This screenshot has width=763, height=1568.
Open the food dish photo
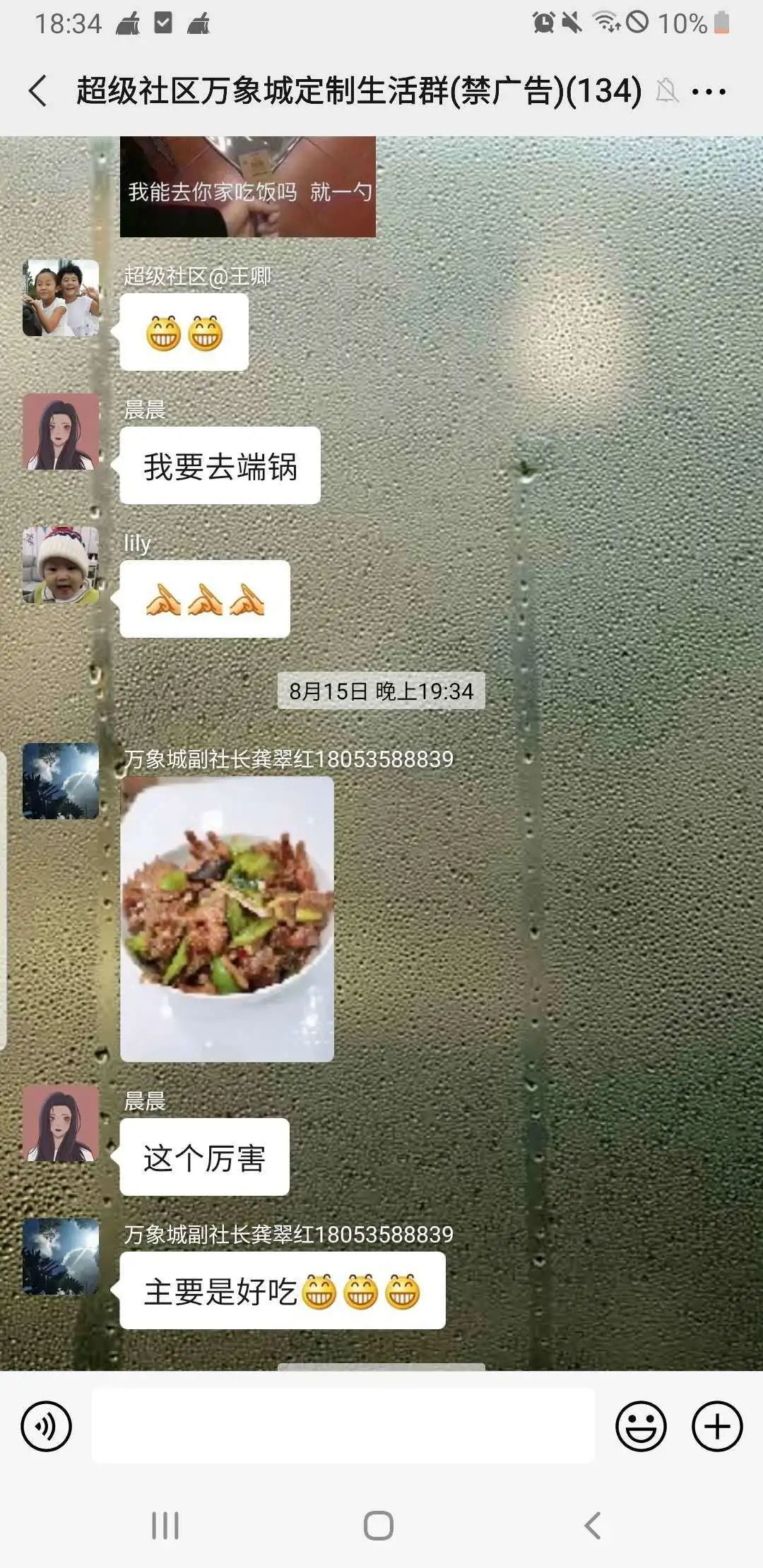(x=227, y=919)
